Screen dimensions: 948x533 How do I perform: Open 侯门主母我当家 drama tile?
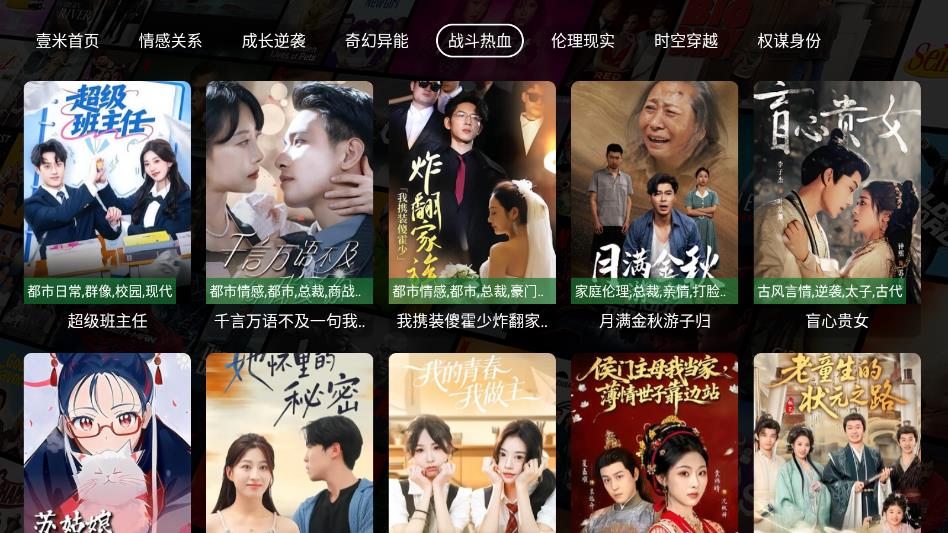654,443
